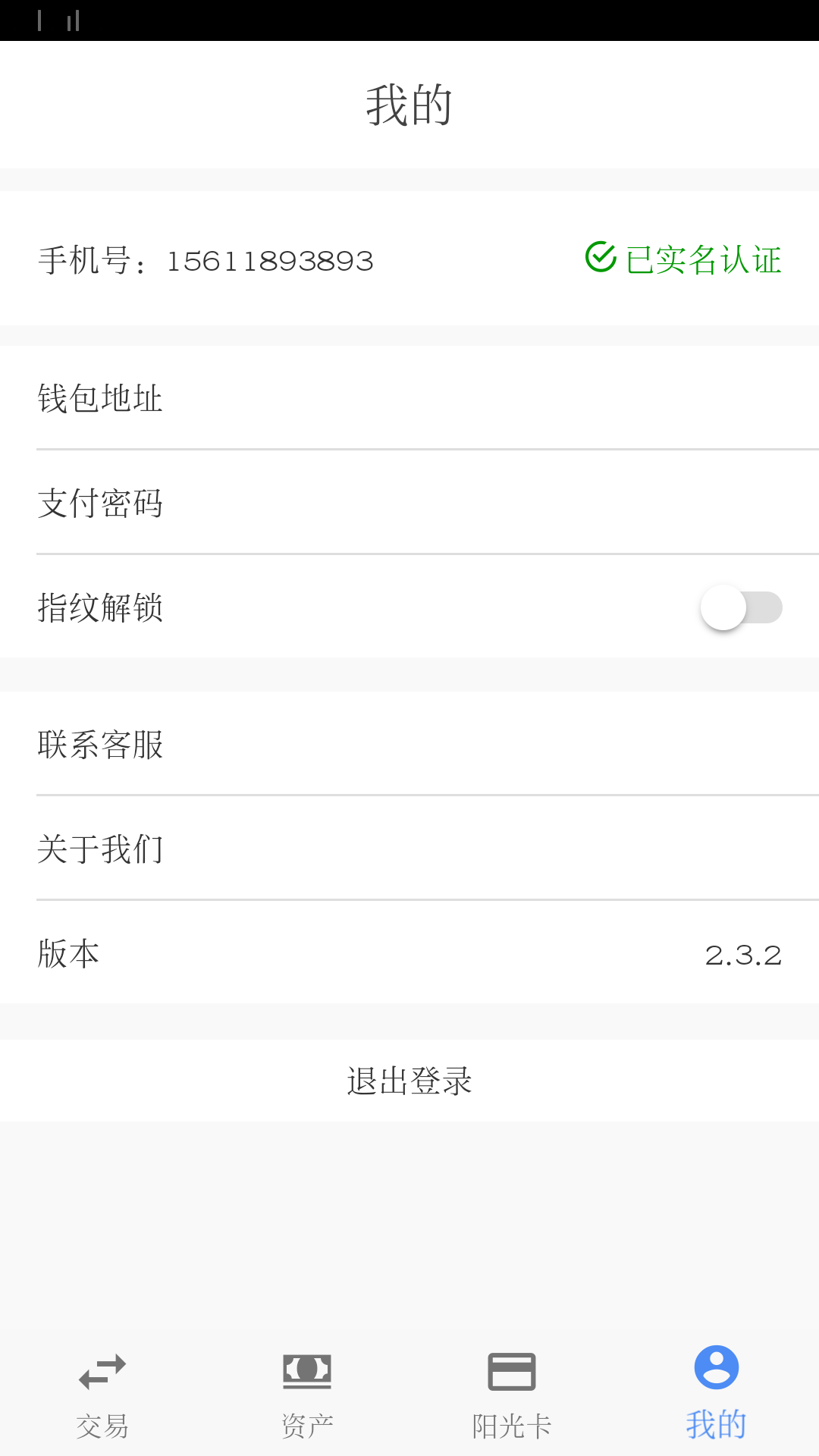The width and height of the screenshot is (819, 1456).
Task: Open the 钱包地址 wallet address row
Action: [x=409, y=398]
